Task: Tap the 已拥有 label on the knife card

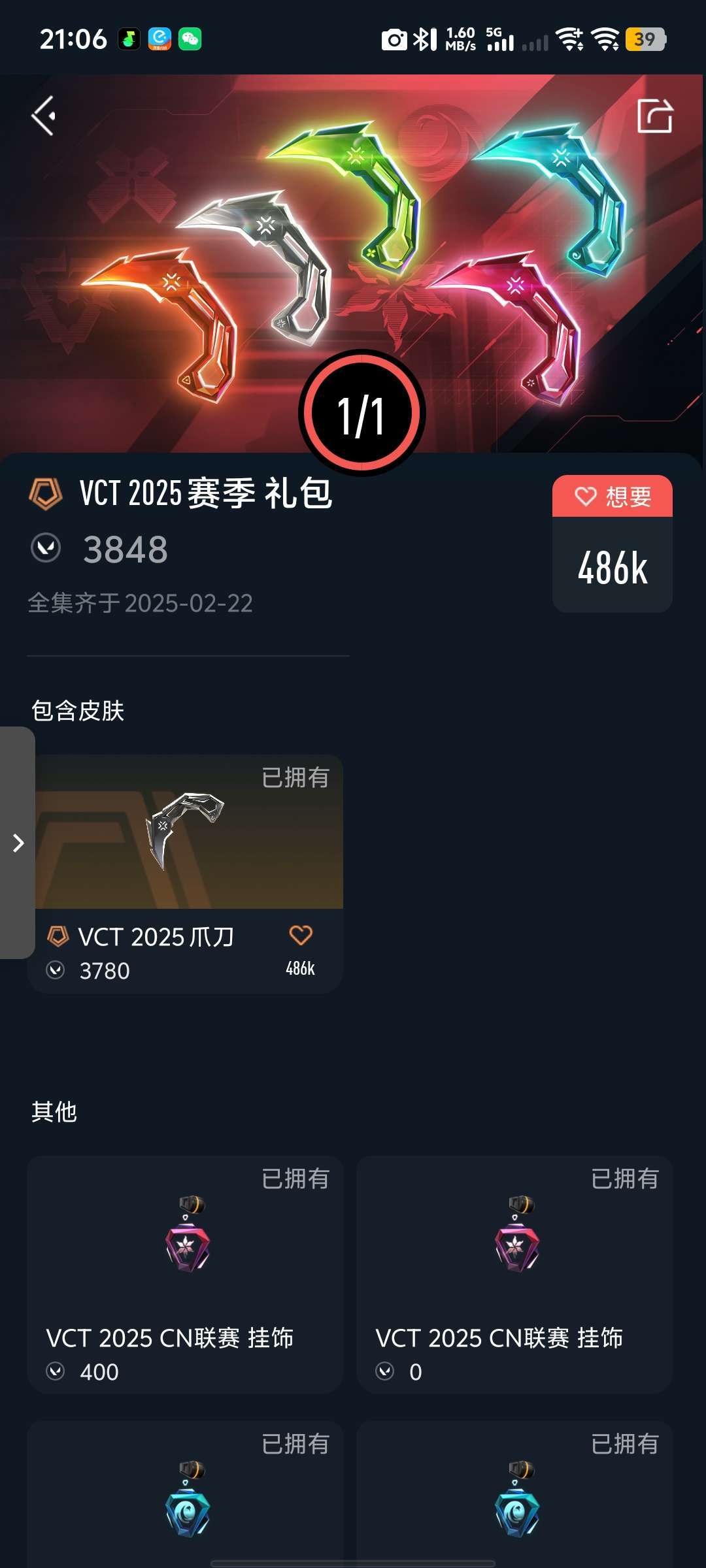Action: (x=297, y=777)
